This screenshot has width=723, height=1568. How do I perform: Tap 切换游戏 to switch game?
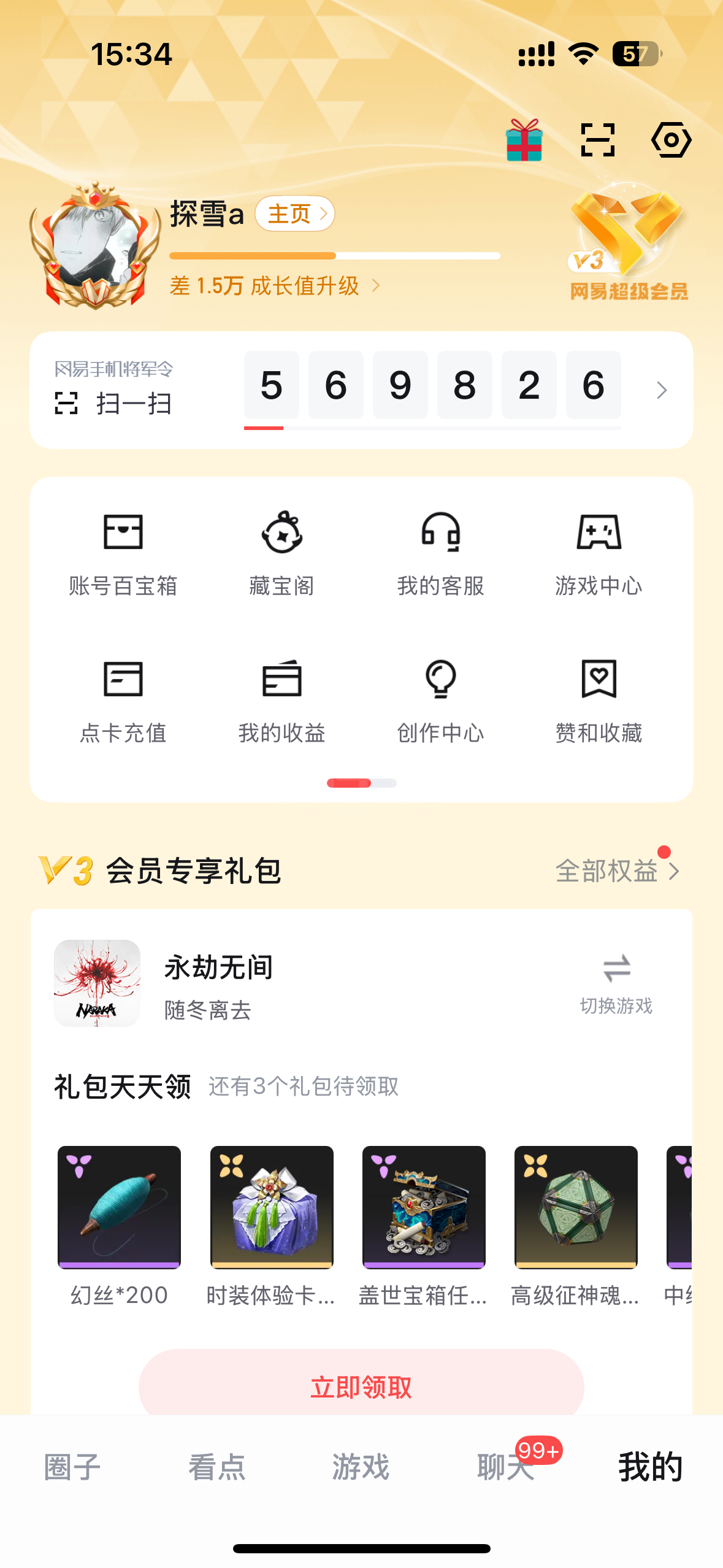[x=616, y=983]
